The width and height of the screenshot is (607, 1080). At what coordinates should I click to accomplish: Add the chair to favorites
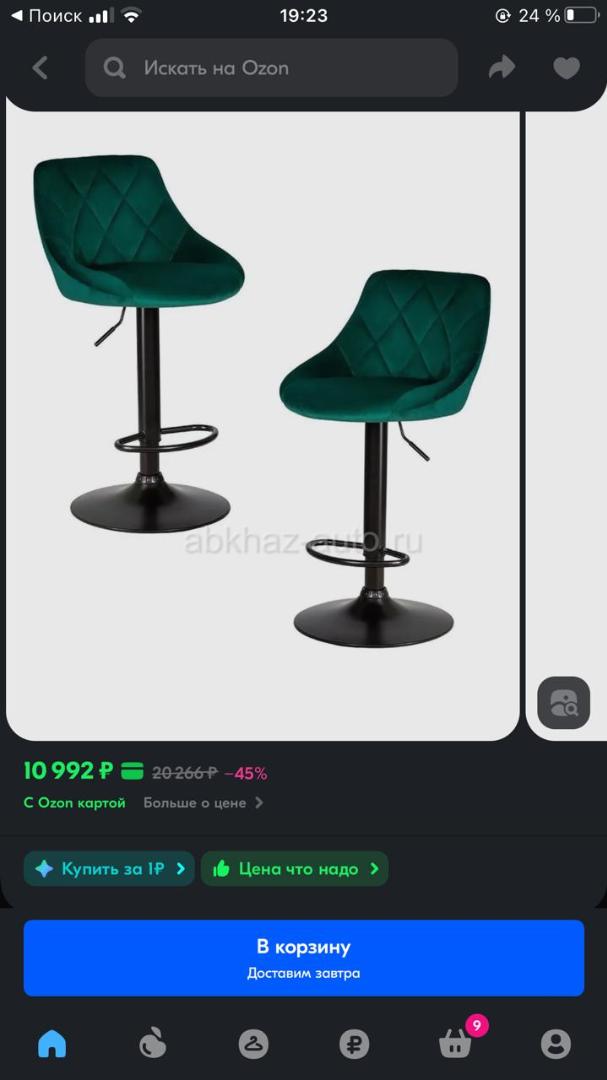point(566,68)
